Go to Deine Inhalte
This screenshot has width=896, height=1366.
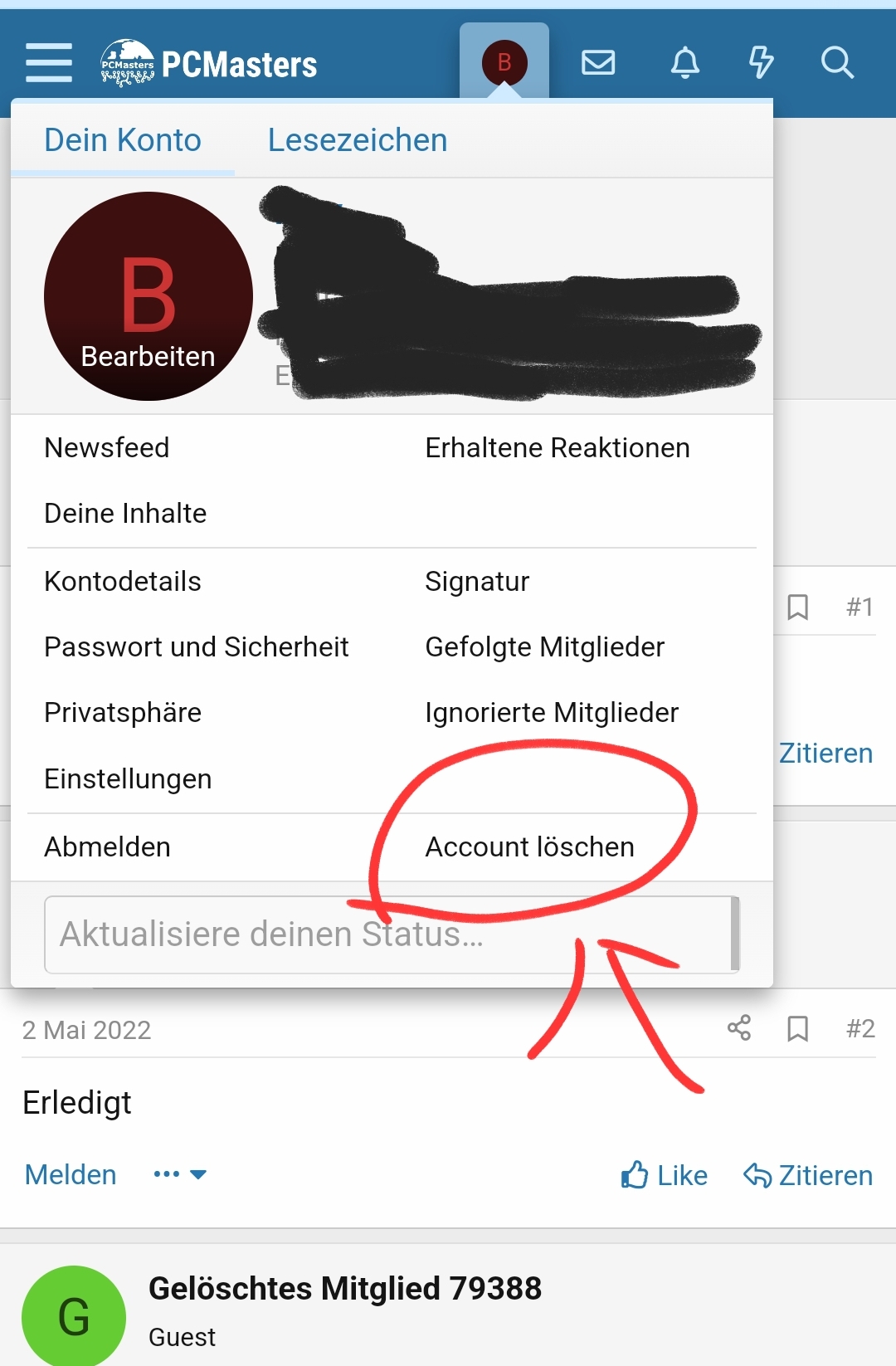[x=125, y=514]
